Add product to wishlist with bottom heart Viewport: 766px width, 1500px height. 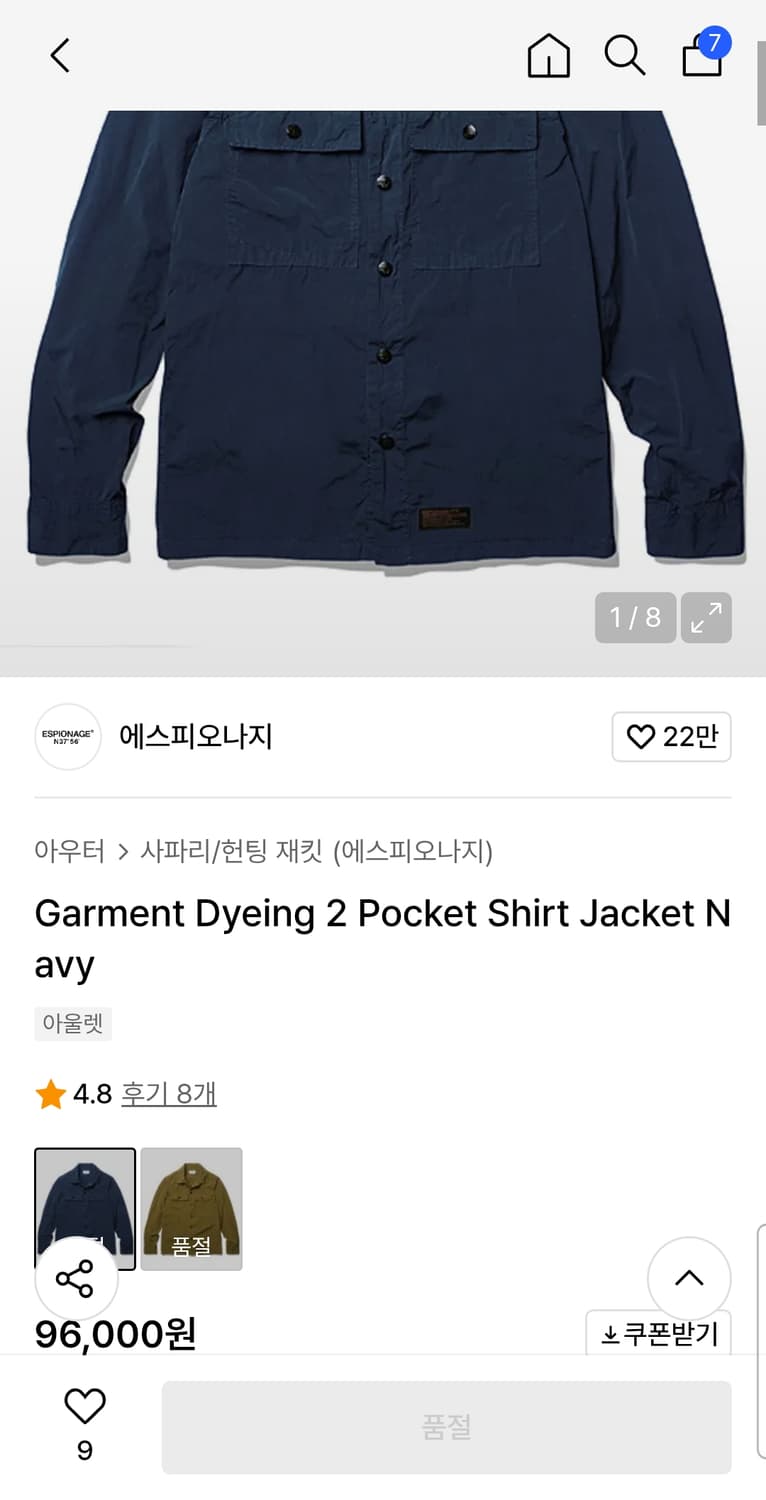[85, 1414]
